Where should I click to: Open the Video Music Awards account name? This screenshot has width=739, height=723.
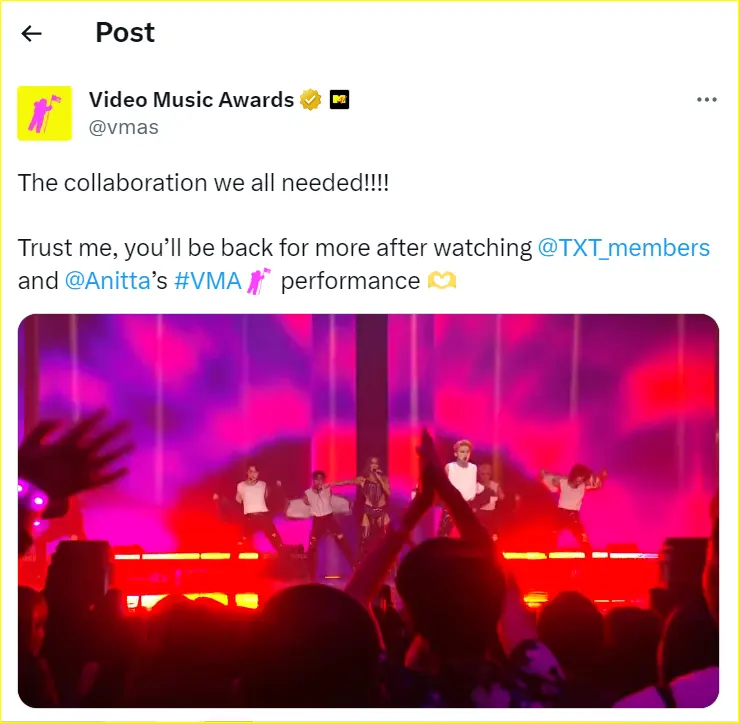point(191,100)
